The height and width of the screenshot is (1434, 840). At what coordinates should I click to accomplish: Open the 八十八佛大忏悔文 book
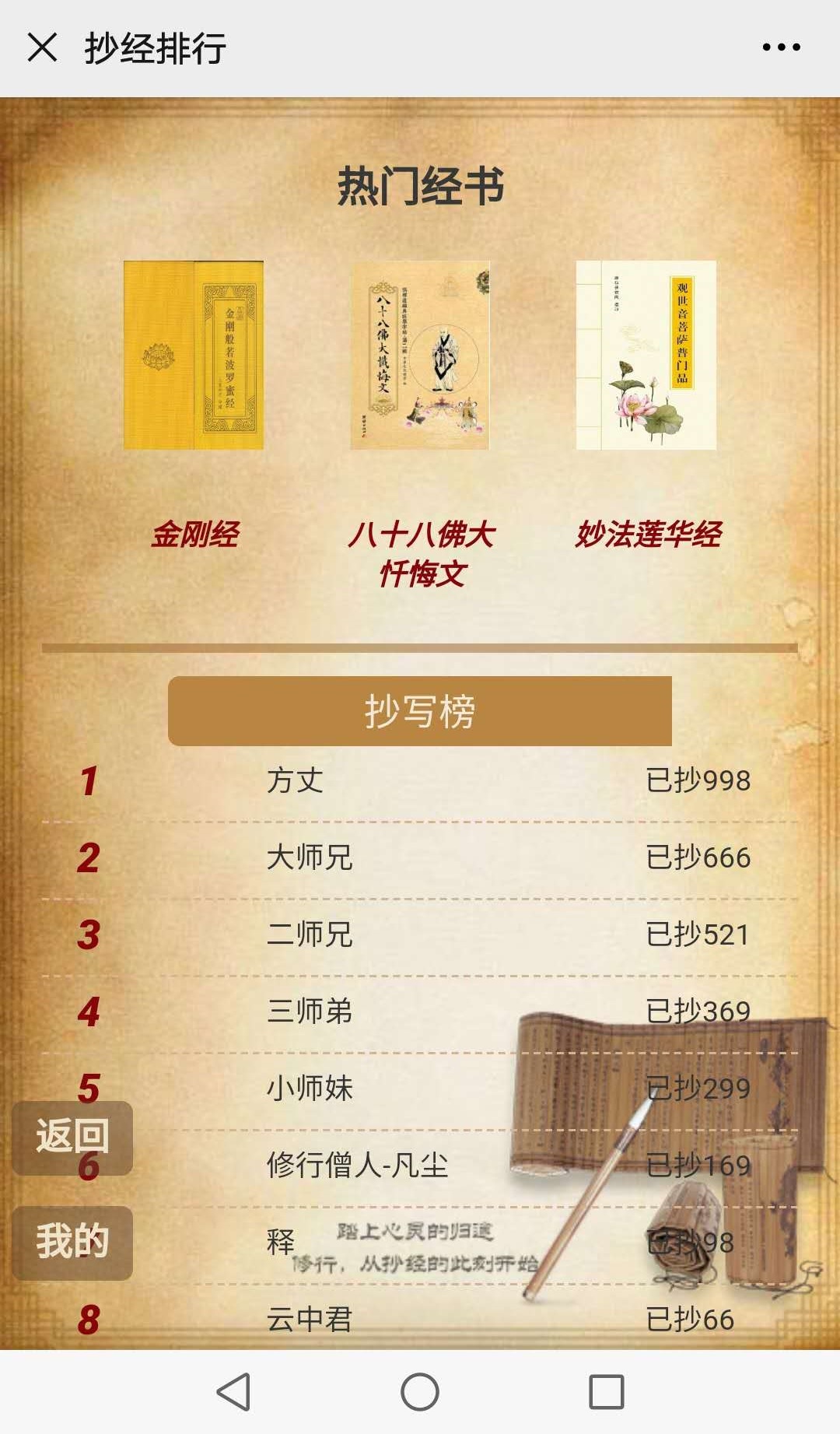[420, 356]
